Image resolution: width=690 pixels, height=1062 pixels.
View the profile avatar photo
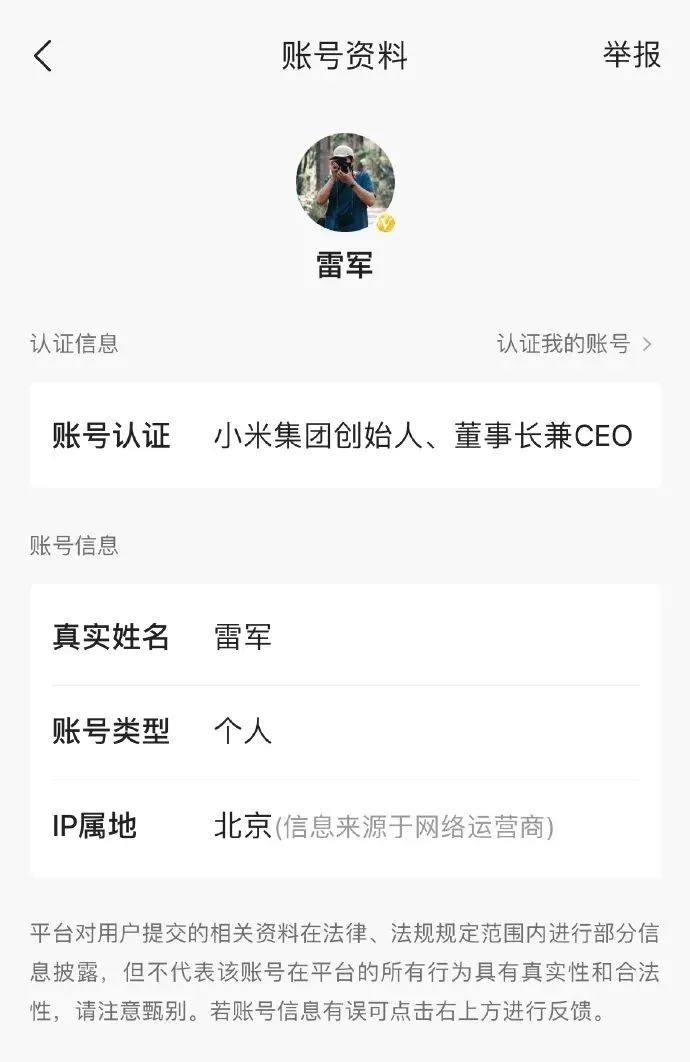point(345,183)
